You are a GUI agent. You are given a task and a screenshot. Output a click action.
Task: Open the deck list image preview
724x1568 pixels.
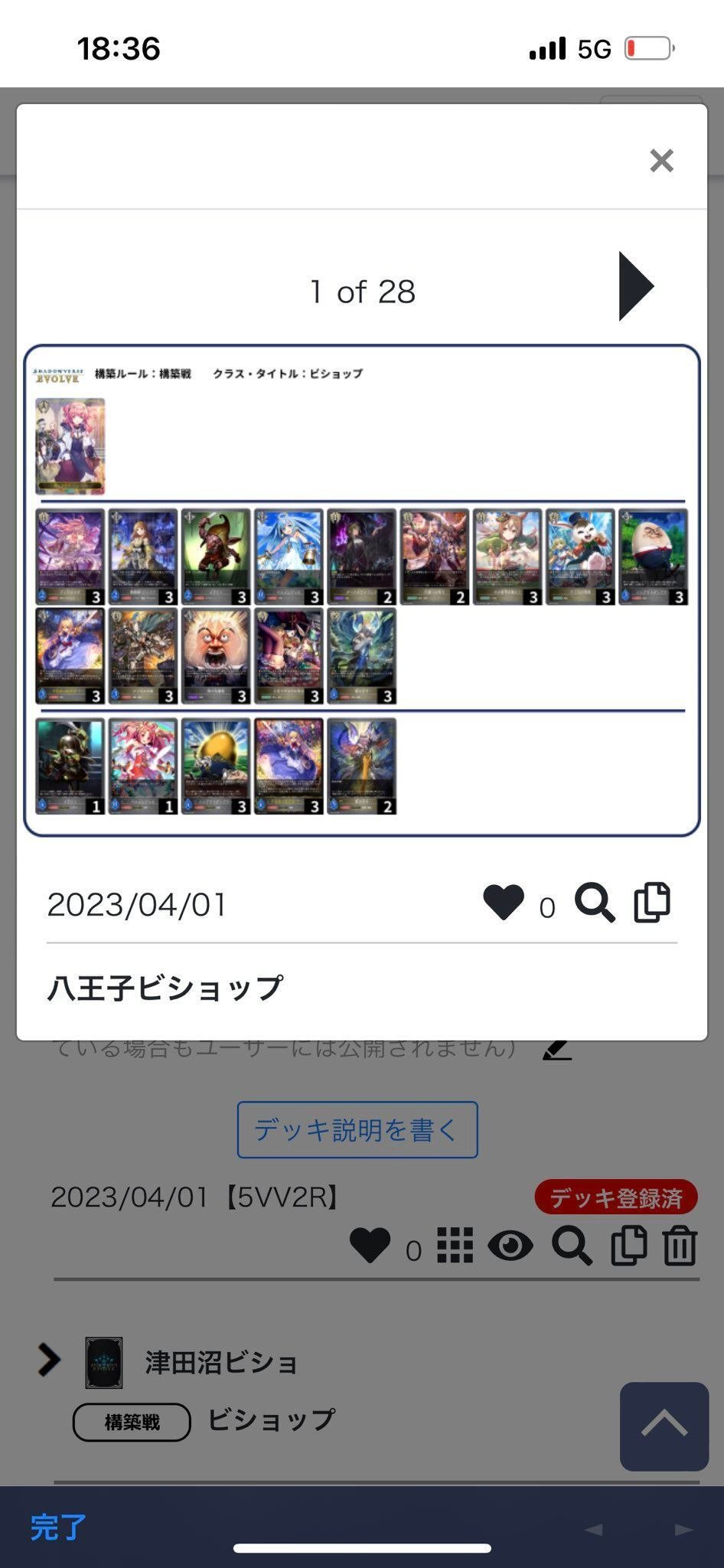362,590
